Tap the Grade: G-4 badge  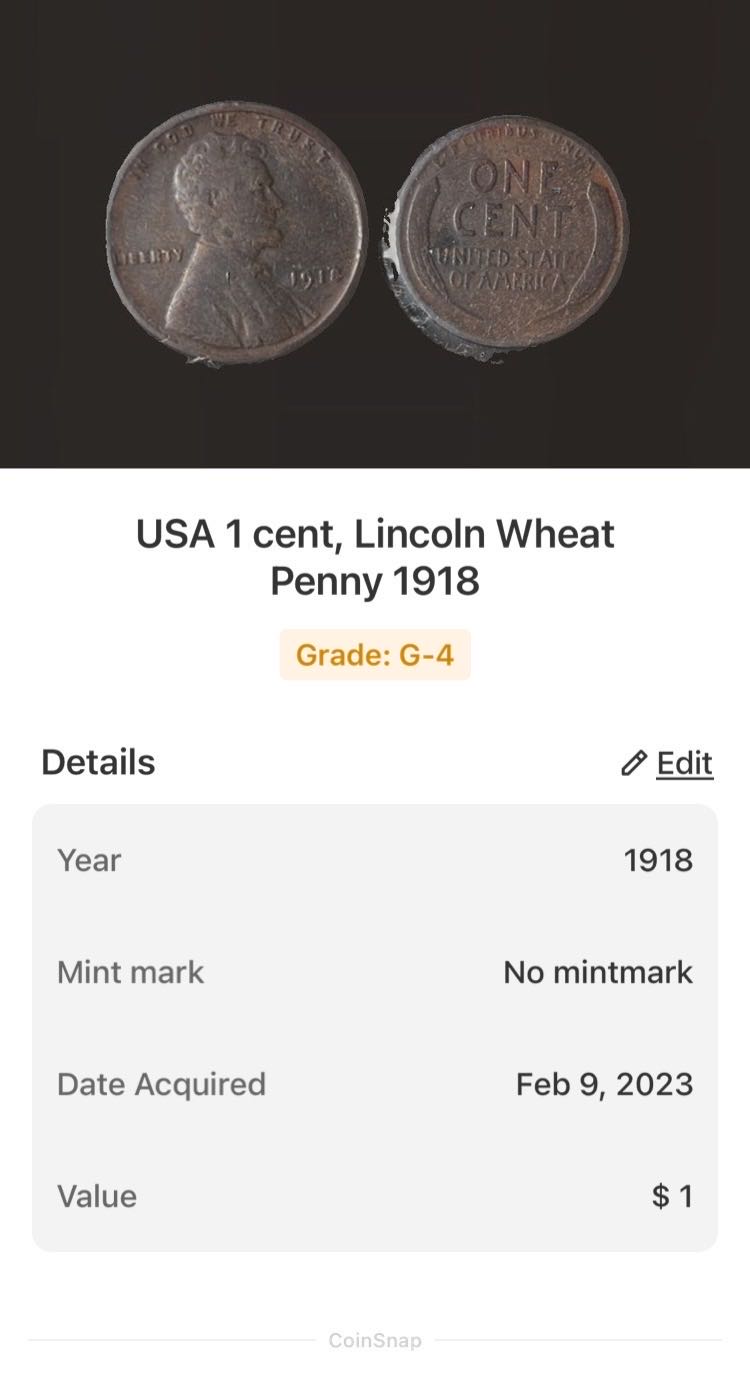tap(375, 655)
